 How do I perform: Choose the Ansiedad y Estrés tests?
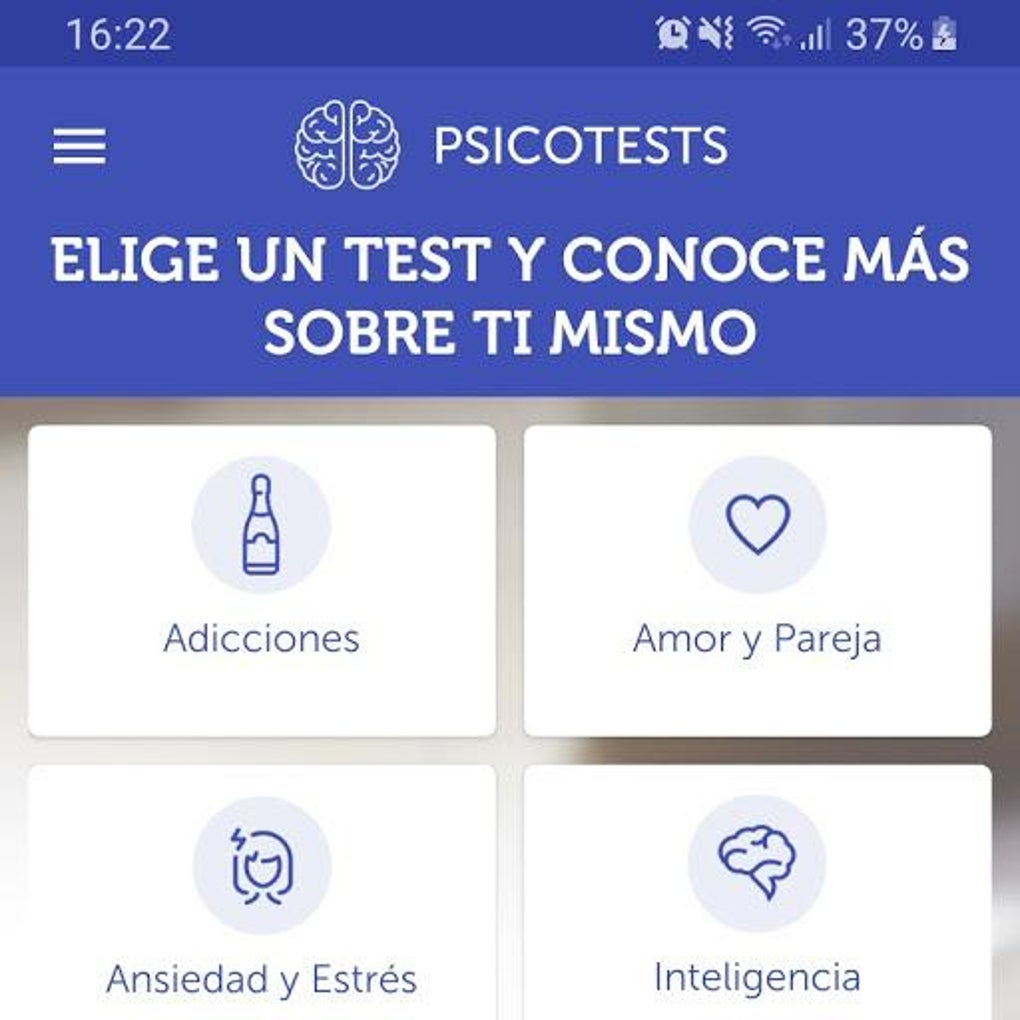click(x=262, y=895)
